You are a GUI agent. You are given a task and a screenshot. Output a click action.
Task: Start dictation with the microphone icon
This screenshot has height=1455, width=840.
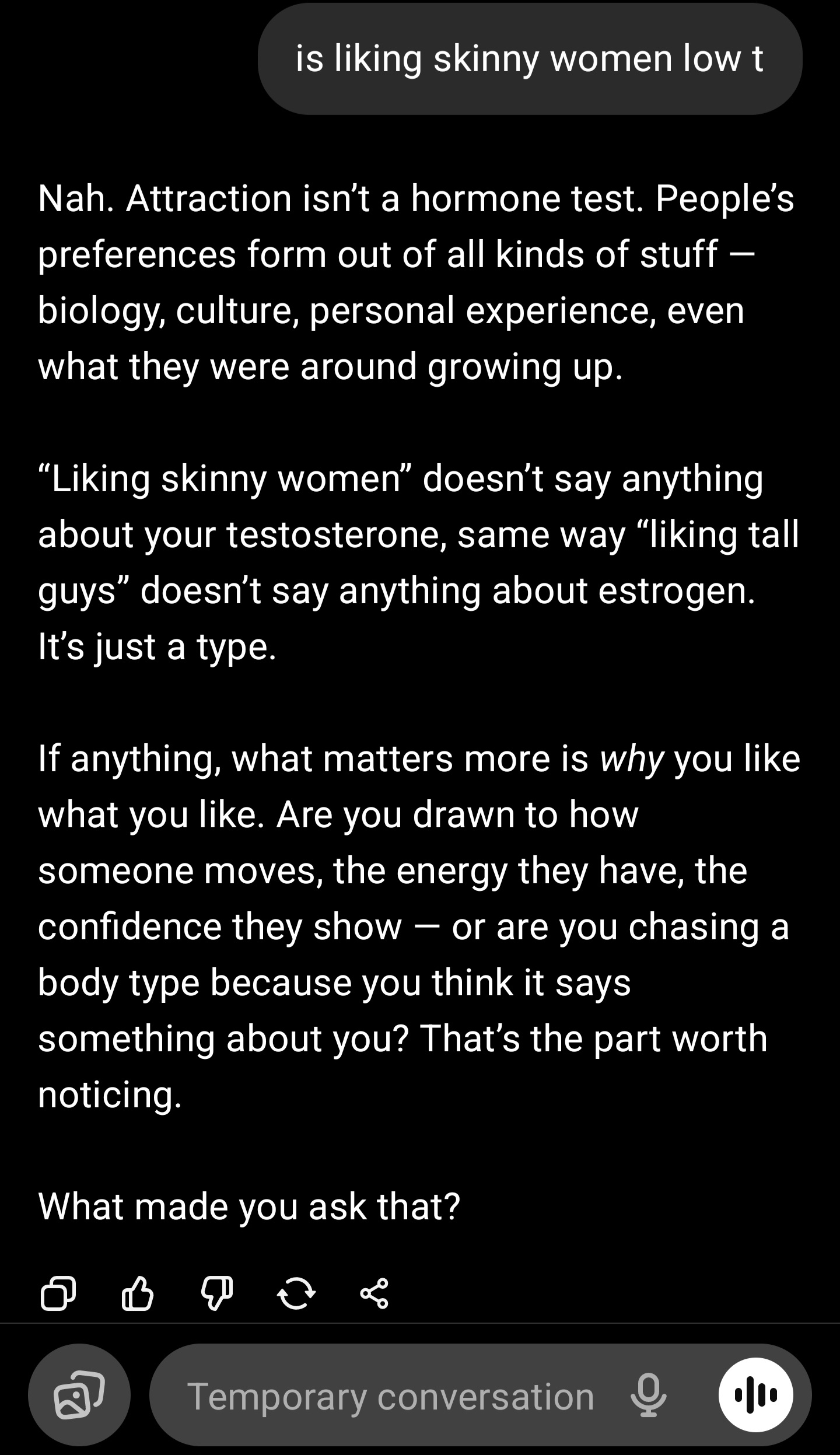pyautogui.click(x=649, y=1395)
